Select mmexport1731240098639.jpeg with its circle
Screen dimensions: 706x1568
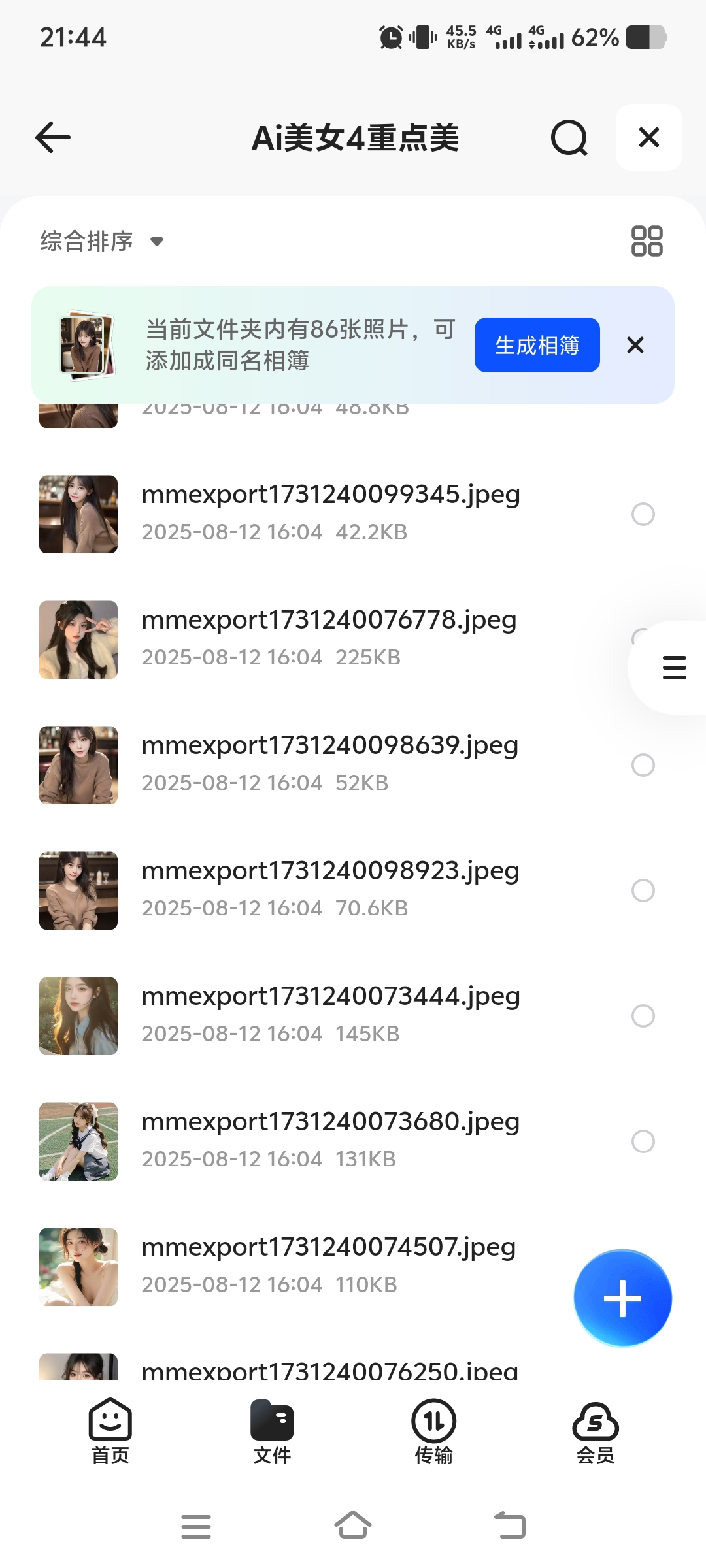643,765
